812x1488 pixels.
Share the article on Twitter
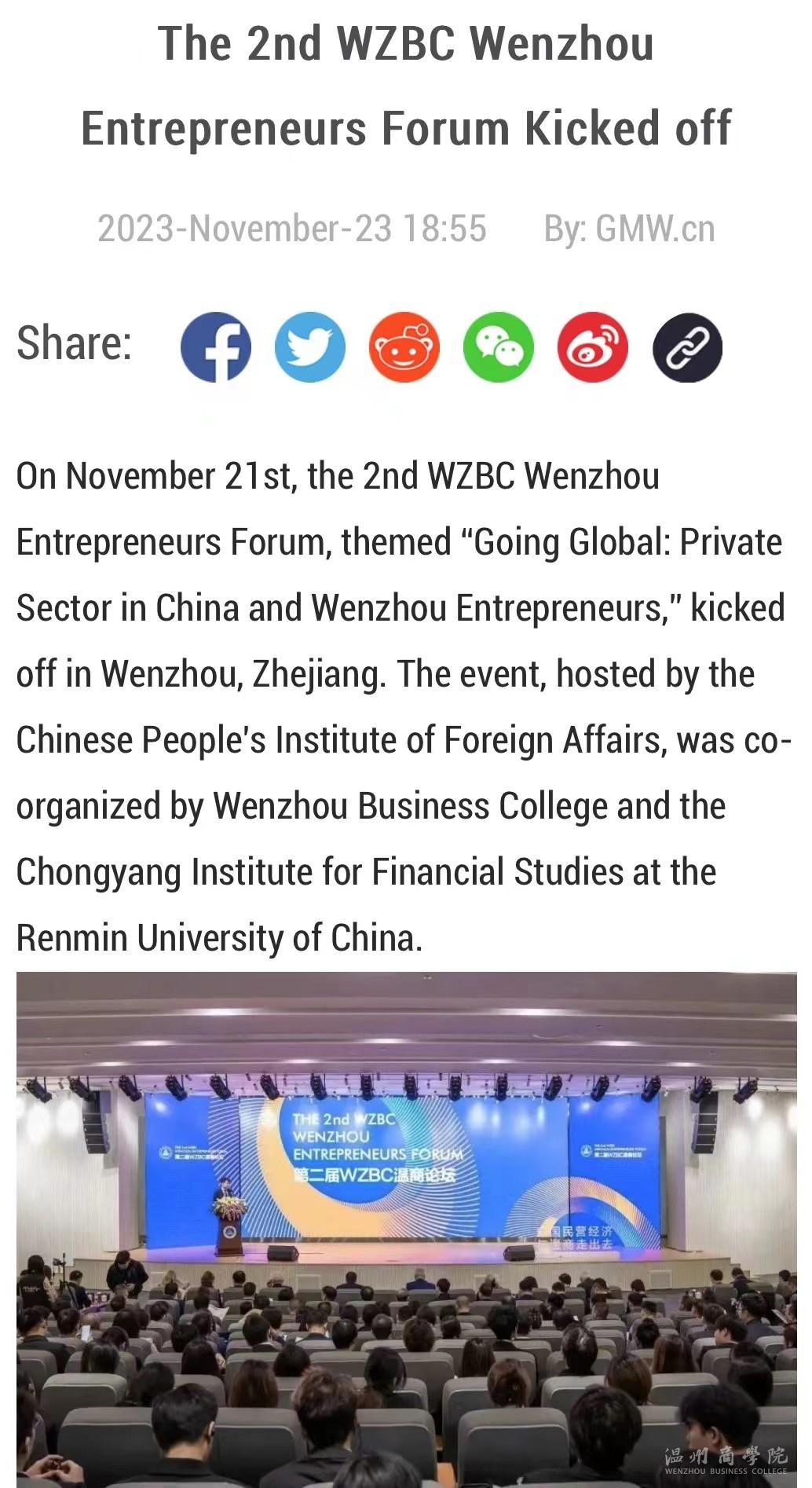pyautogui.click(x=310, y=347)
